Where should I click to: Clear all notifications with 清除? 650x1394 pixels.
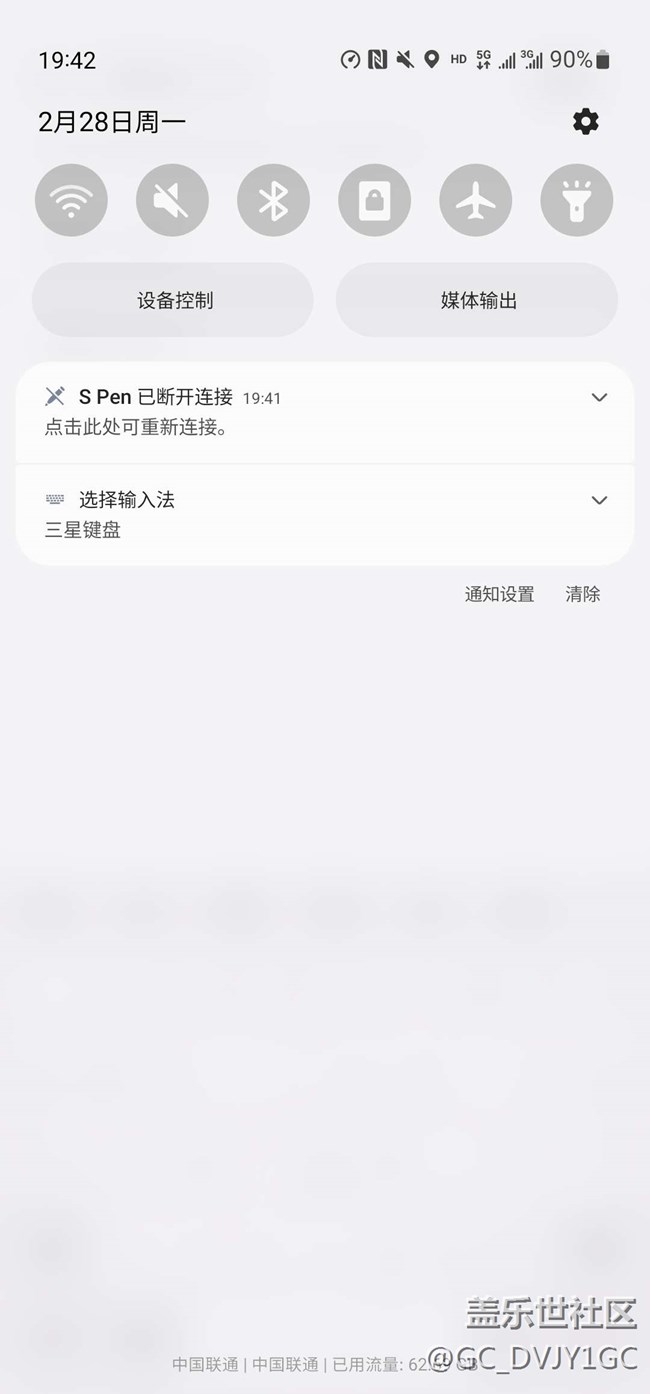583,594
